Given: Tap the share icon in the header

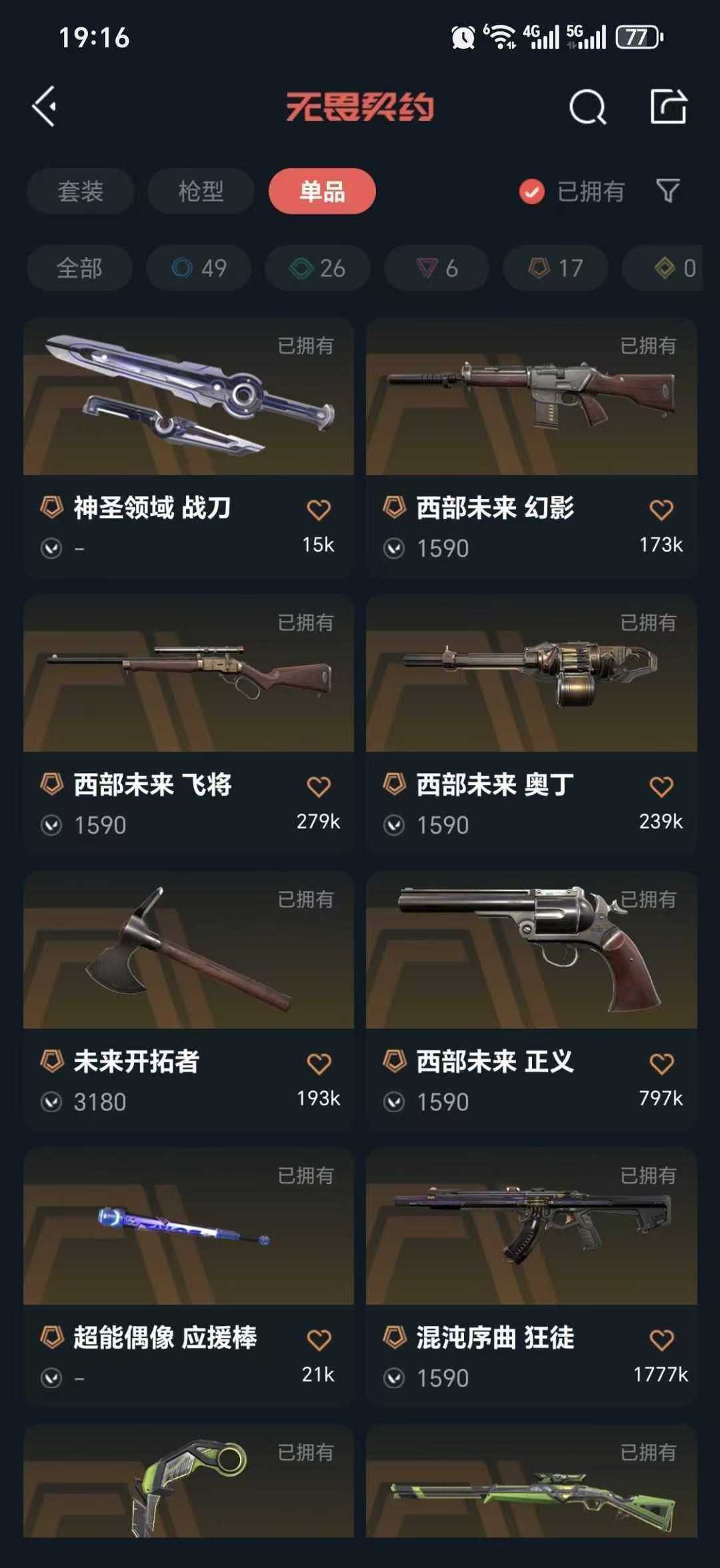Looking at the screenshot, I should click(668, 106).
